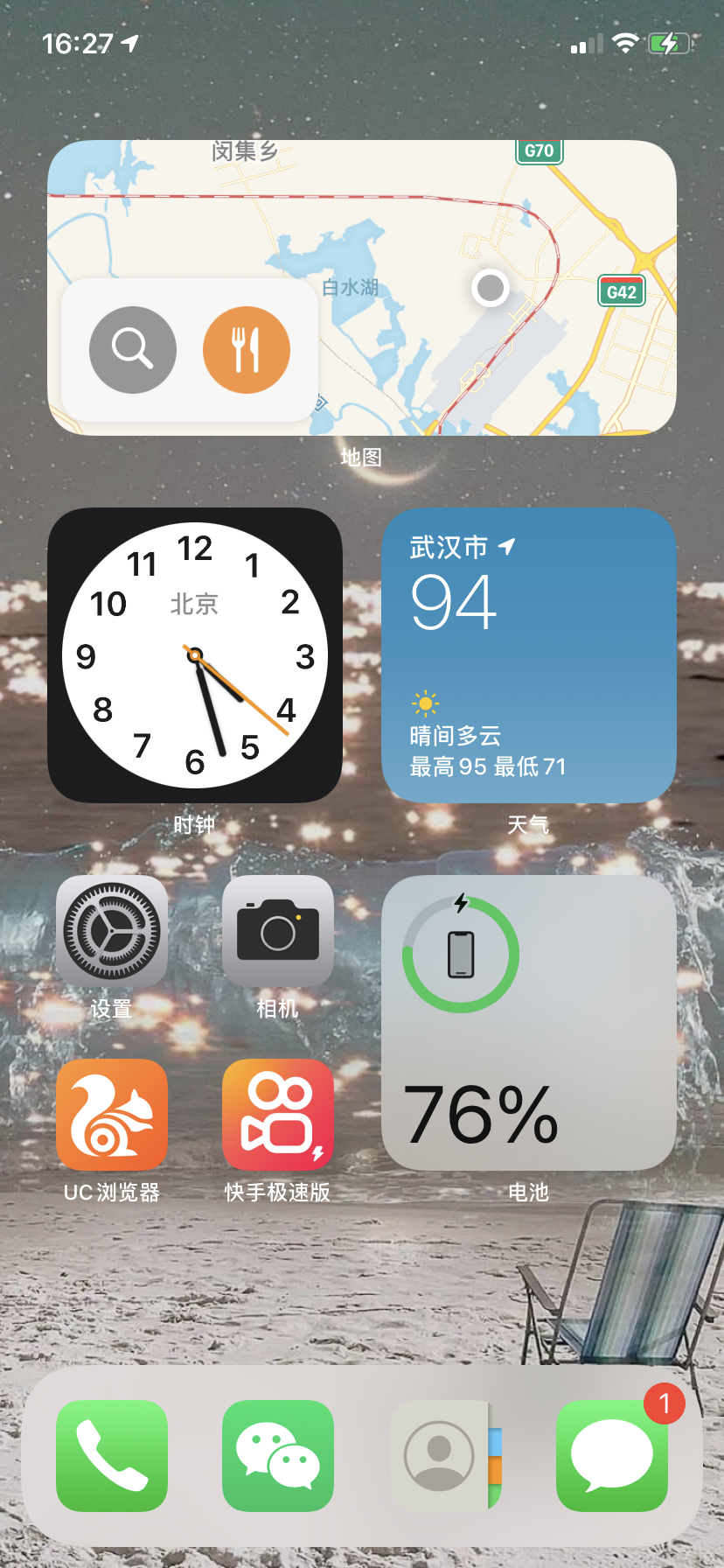Launch UC Browser (UC浏览器)

click(112, 1115)
